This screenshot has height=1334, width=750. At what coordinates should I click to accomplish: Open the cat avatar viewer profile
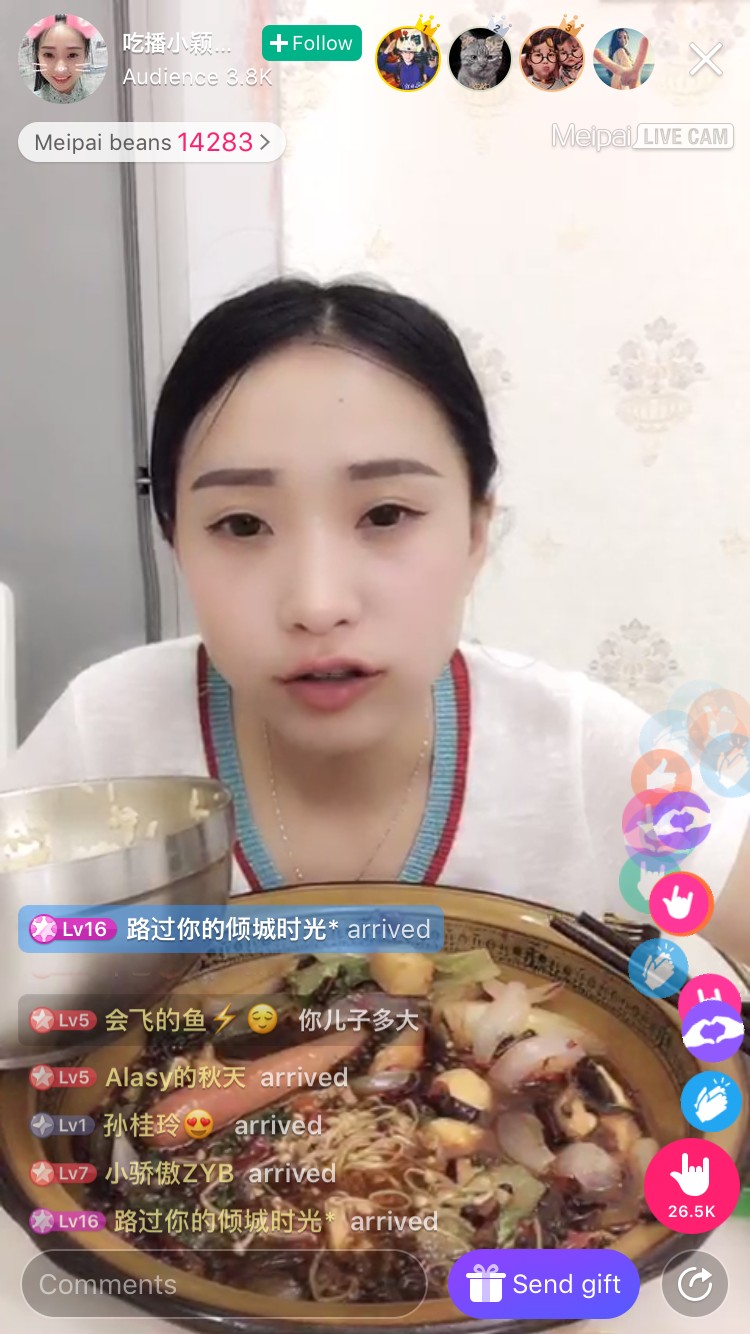coord(480,59)
